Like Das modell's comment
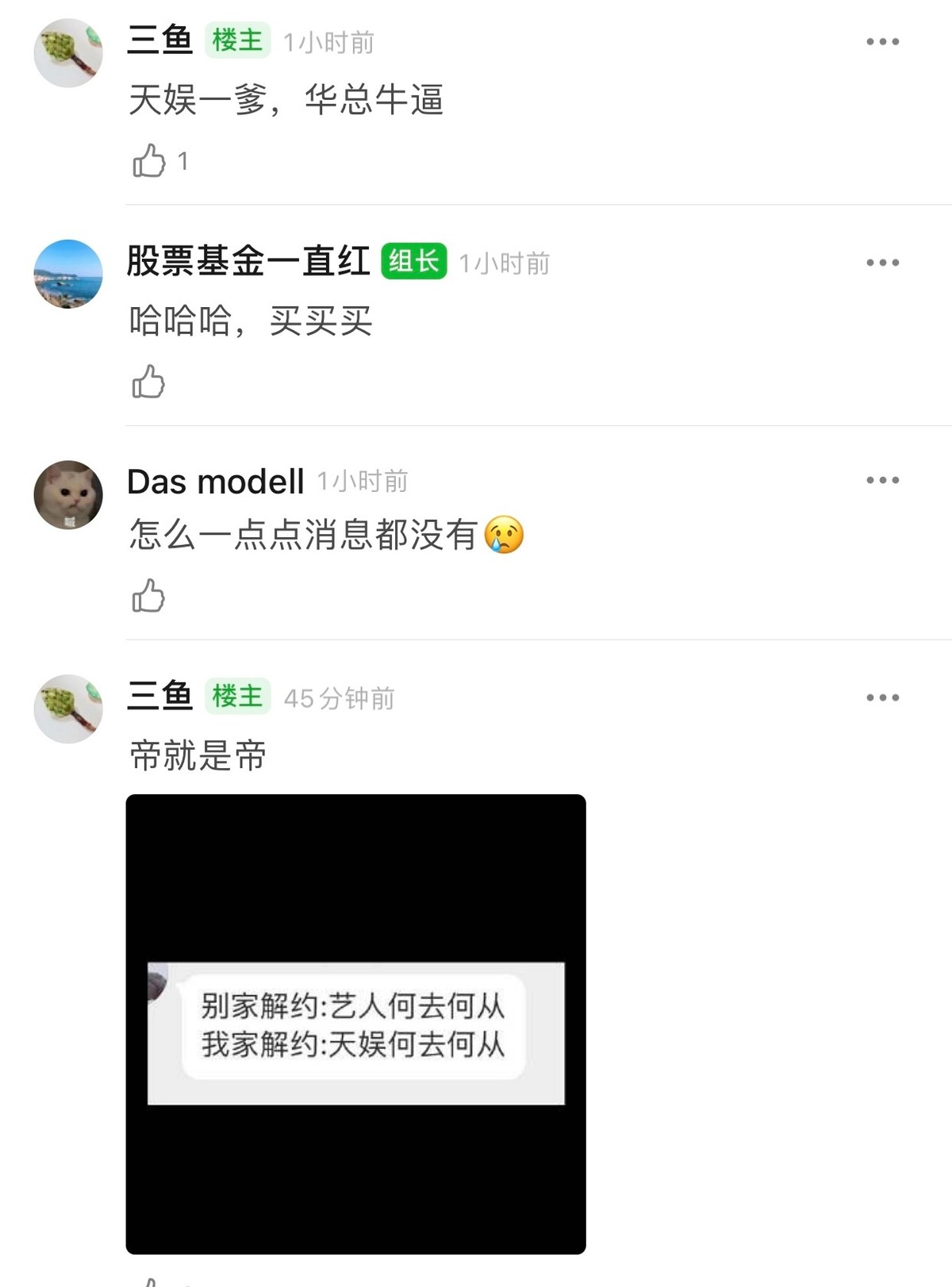Viewport: 952px width, 1287px height. [x=150, y=597]
